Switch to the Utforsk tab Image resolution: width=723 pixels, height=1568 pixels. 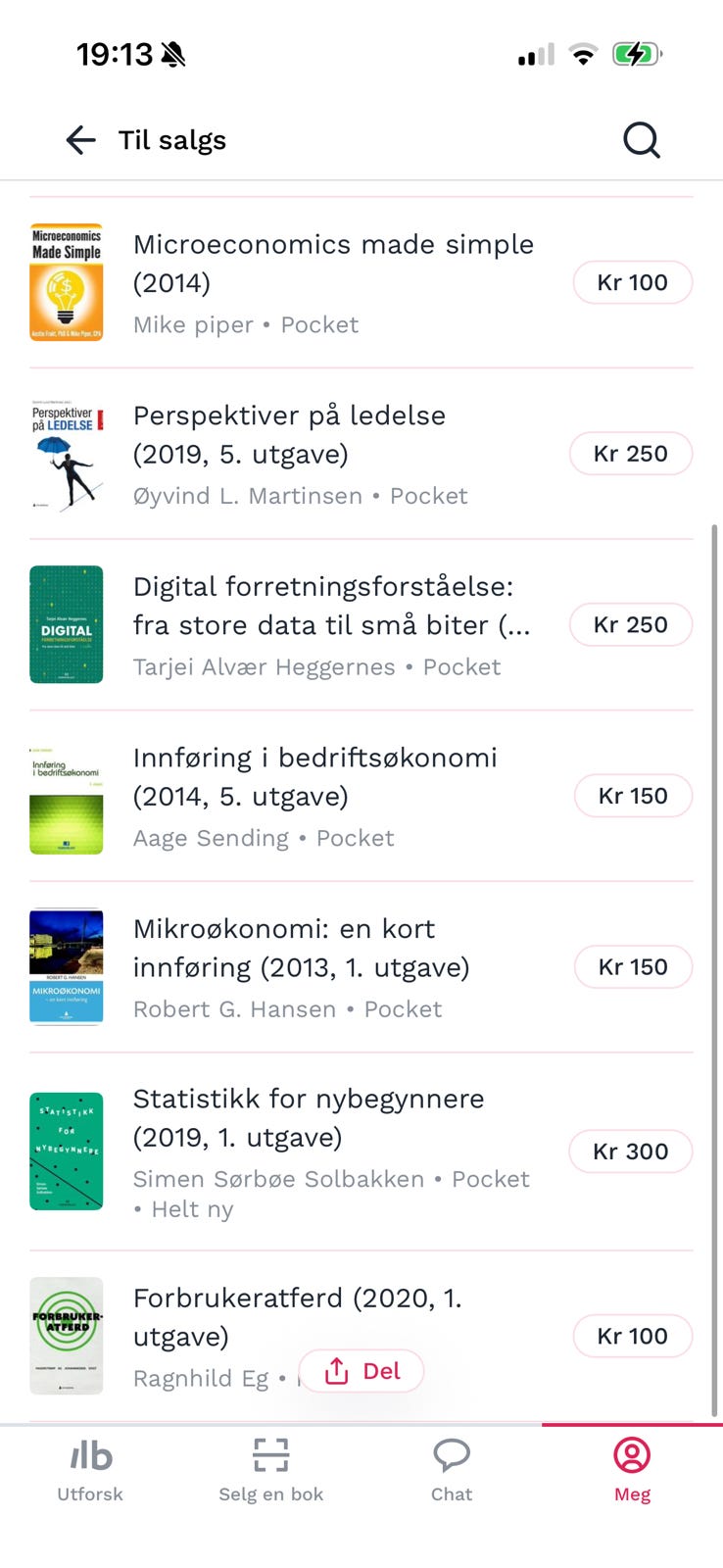(x=90, y=1470)
